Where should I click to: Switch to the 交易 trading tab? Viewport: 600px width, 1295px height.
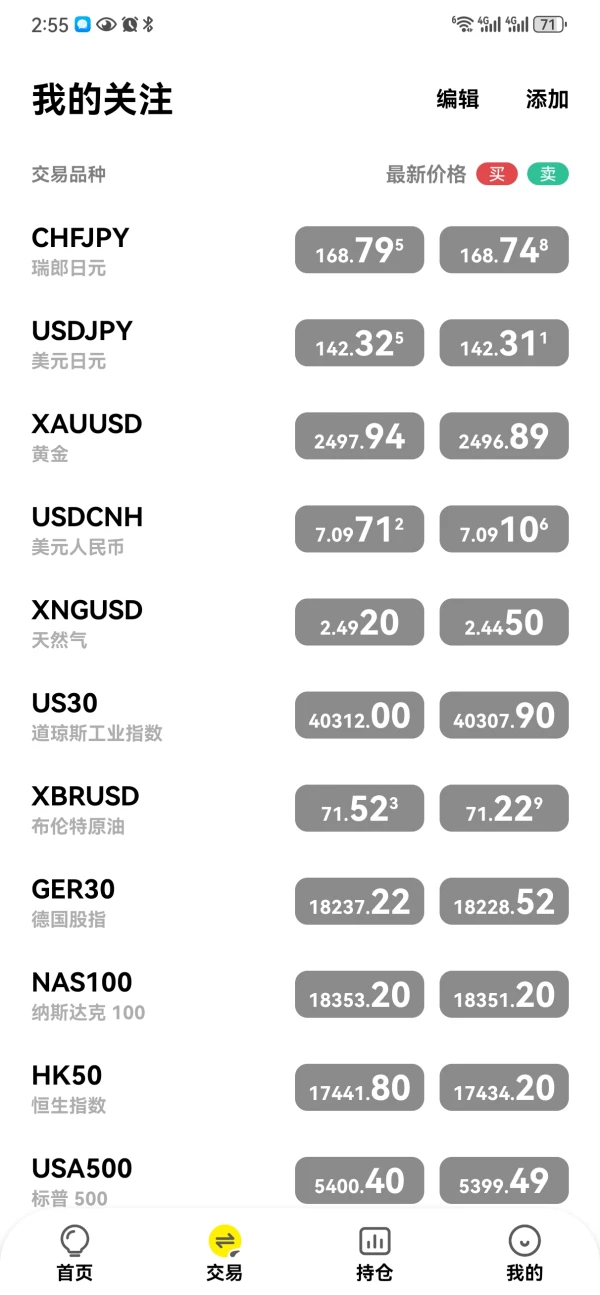[x=225, y=1253]
